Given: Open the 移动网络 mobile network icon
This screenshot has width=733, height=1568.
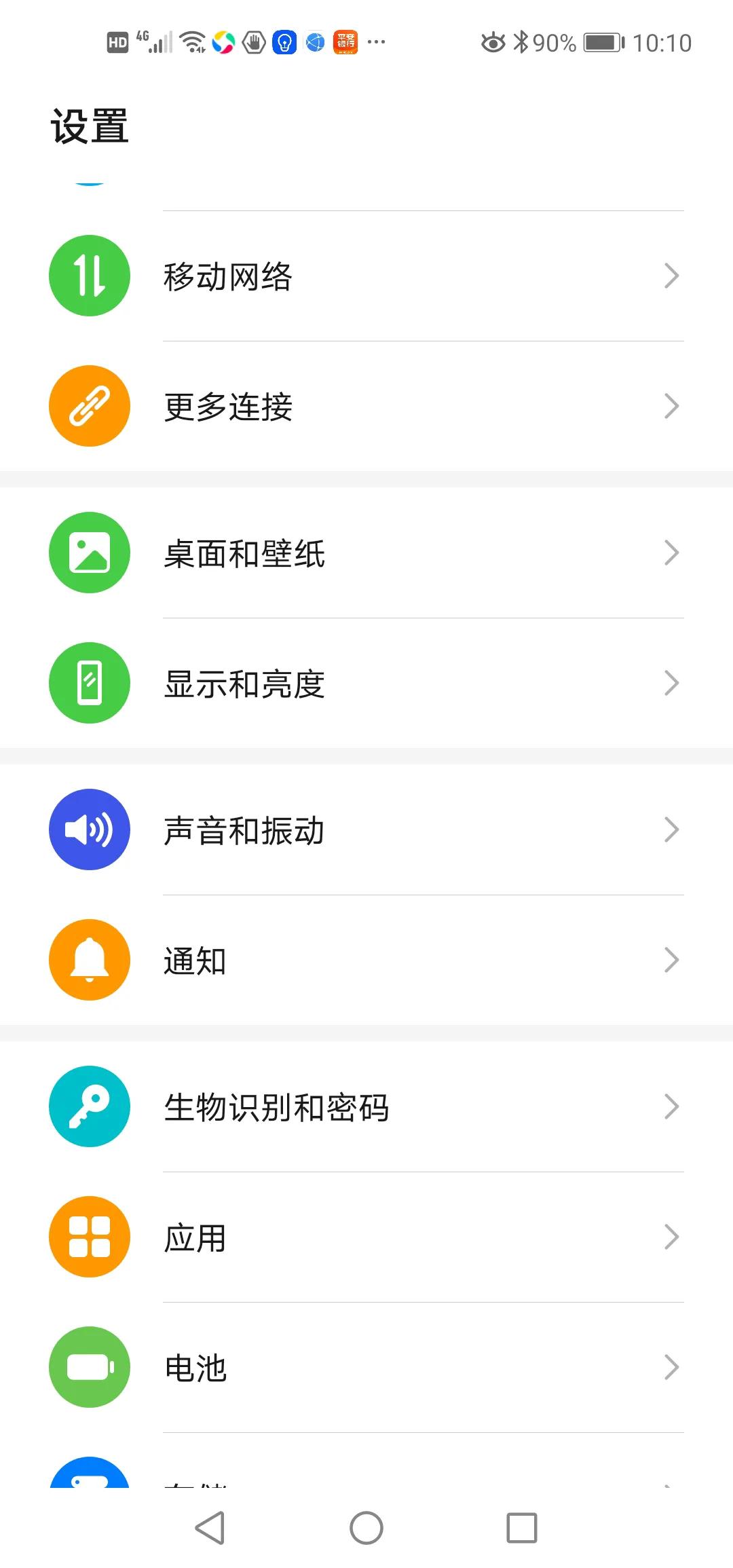Looking at the screenshot, I should [88, 276].
